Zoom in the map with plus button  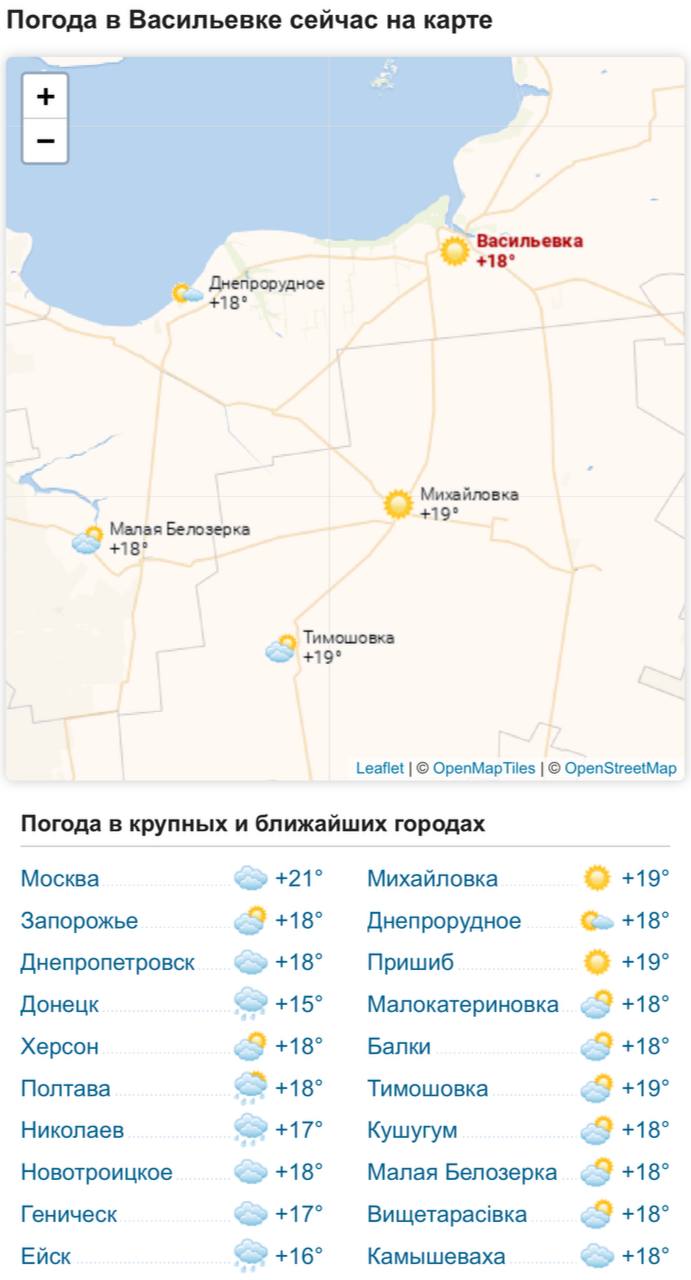[x=45, y=97]
